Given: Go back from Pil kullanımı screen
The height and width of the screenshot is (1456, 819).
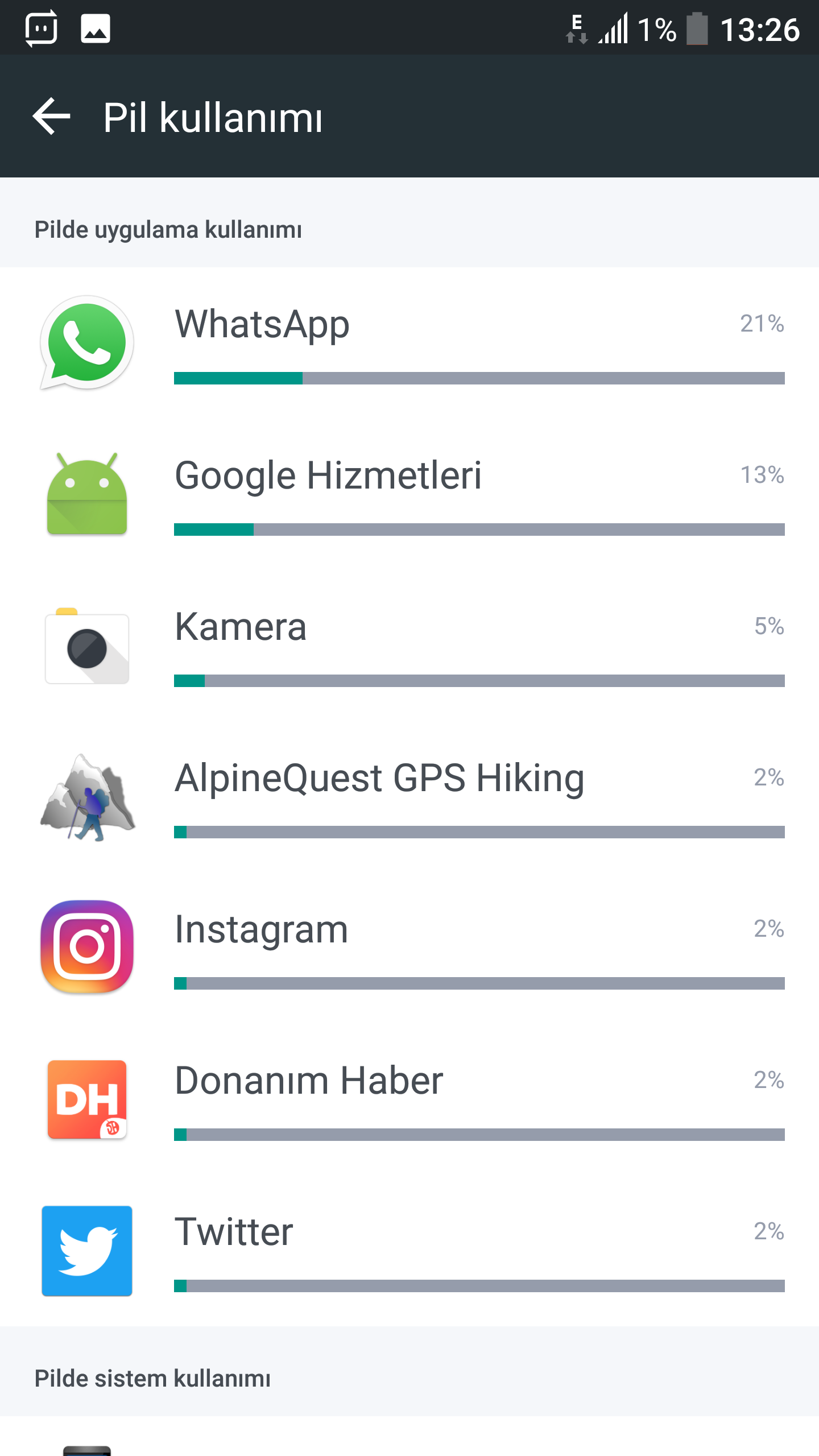Looking at the screenshot, I should tap(52, 117).
